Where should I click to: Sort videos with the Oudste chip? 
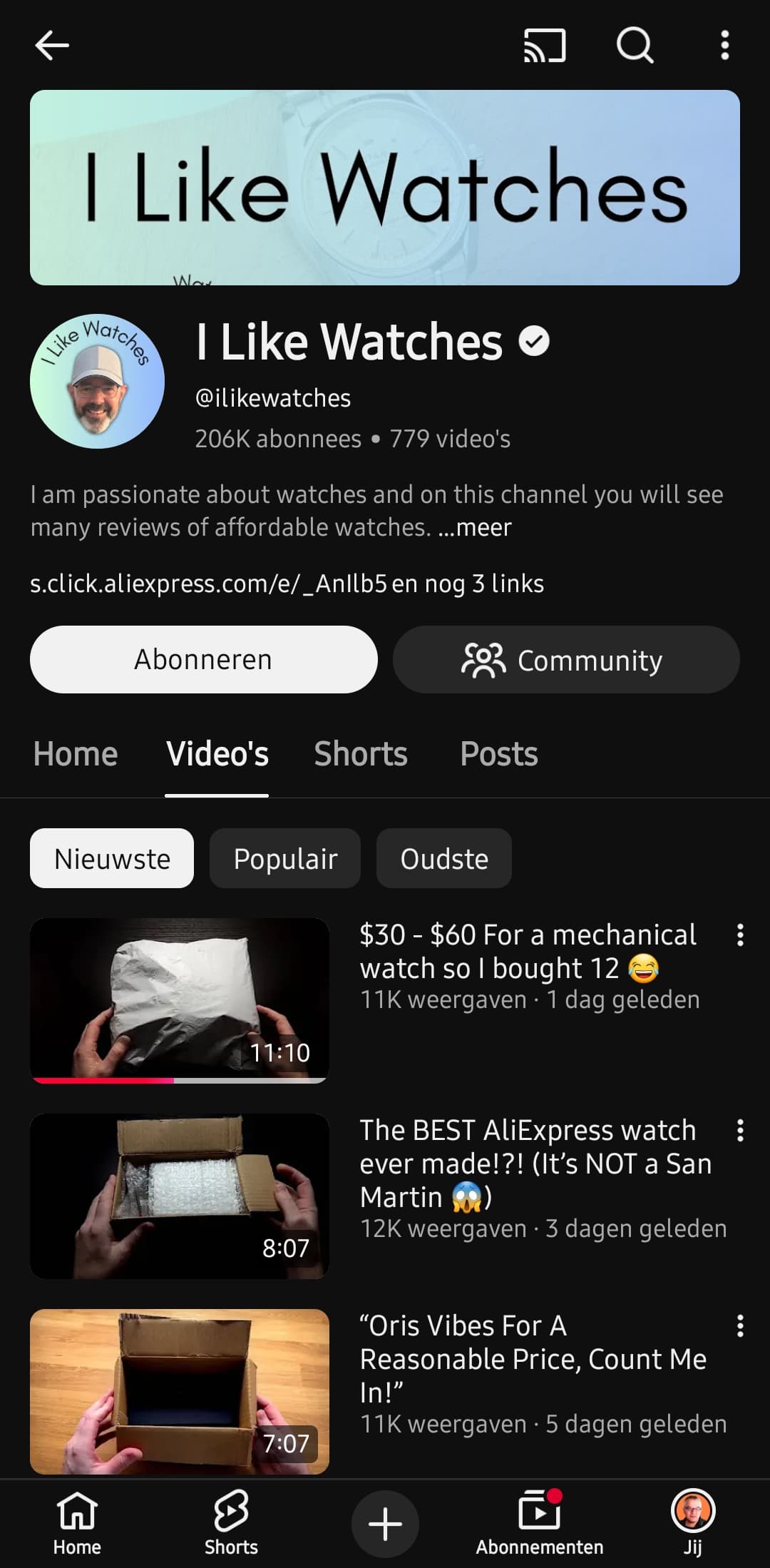point(444,858)
